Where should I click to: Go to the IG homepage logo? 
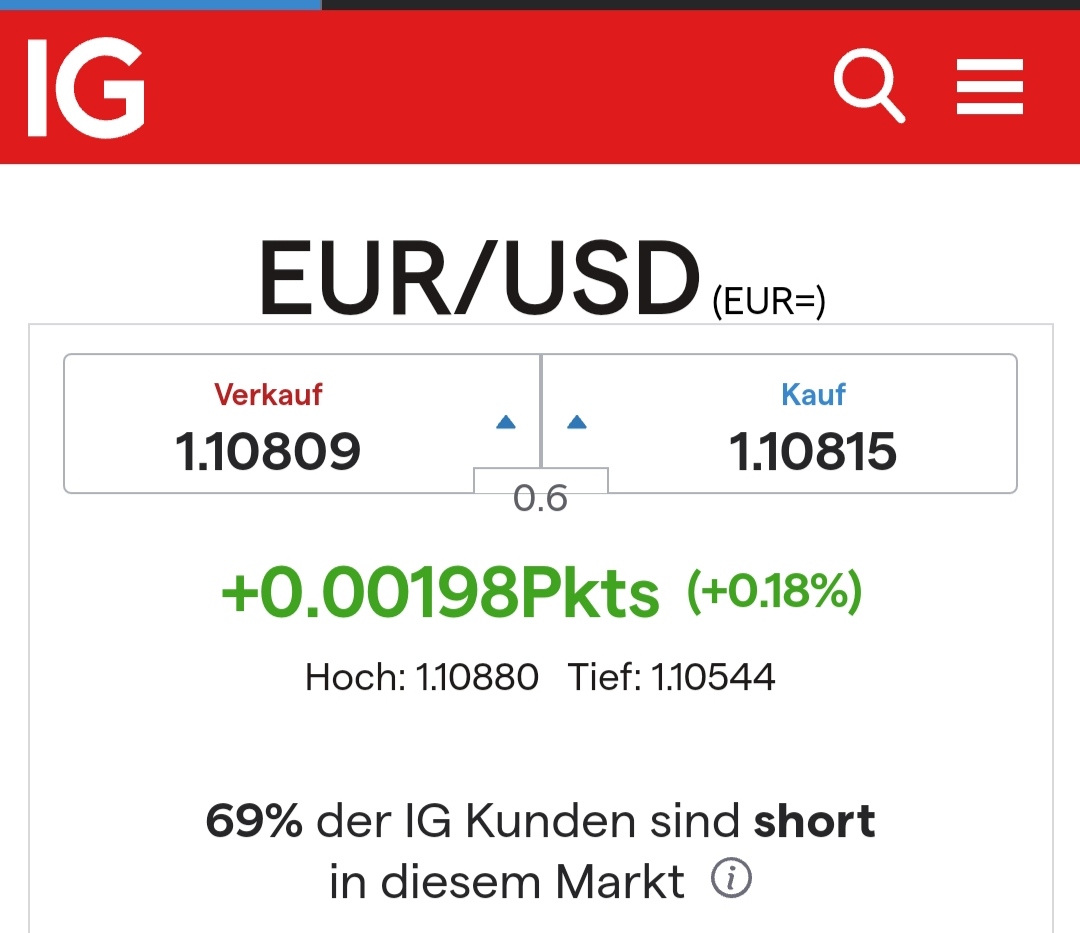click(x=86, y=87)
